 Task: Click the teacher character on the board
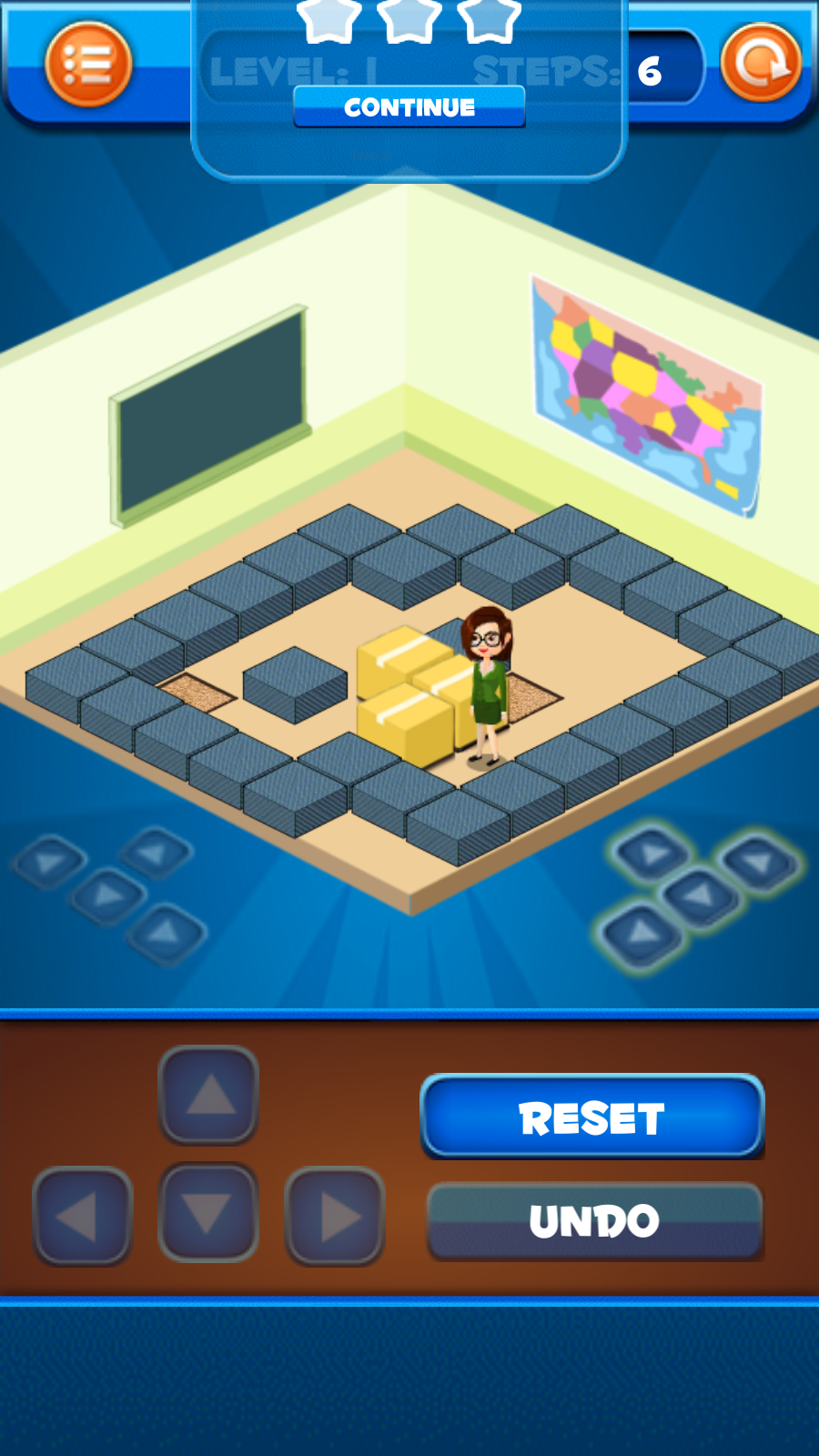pyautogui.click(x=487, y=682)
